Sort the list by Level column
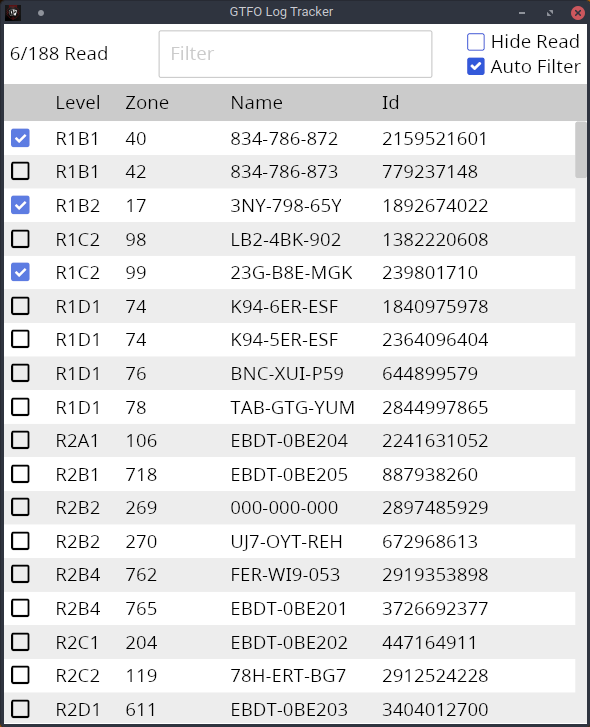Screen dimensions: 590x727 (x=77, y=102)
